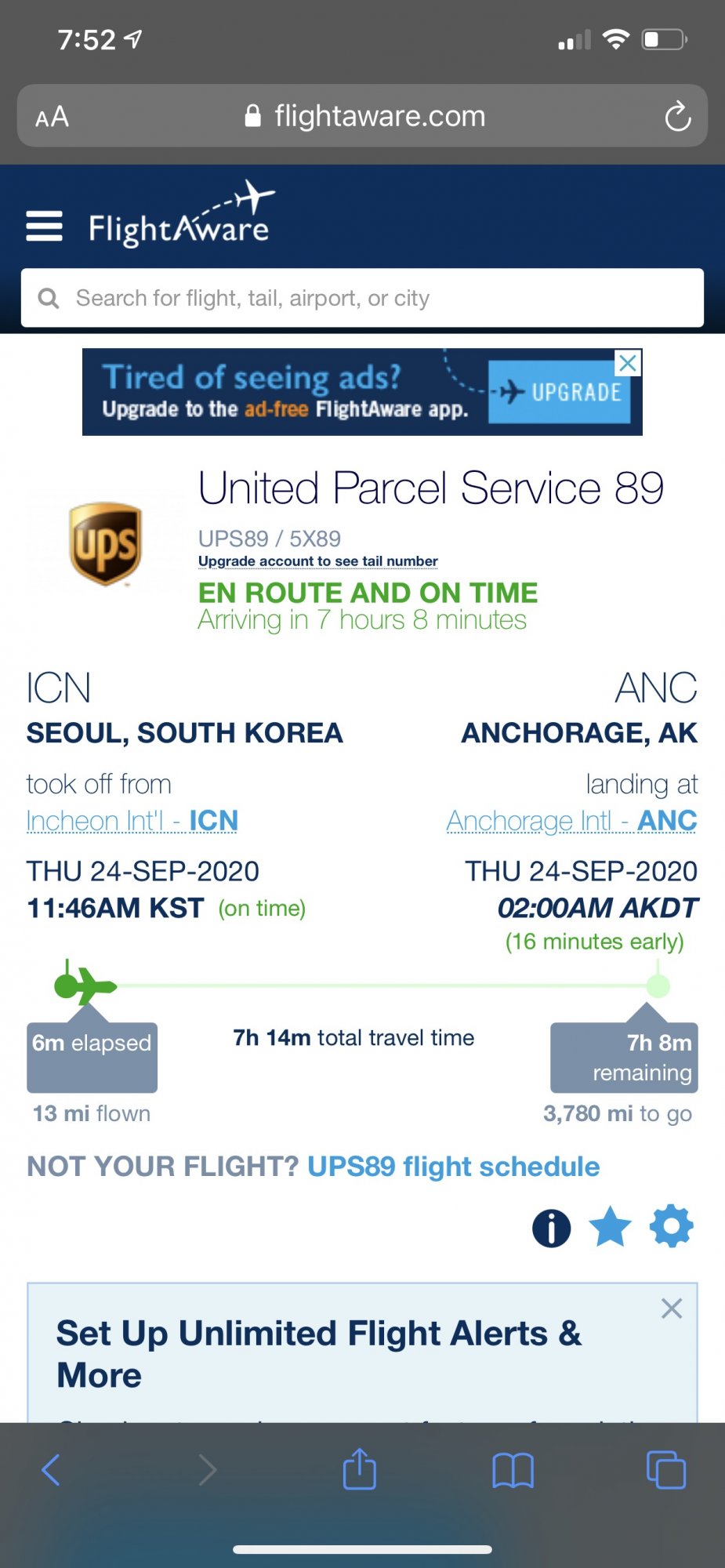
Task: Go back to the previous page
Action: [x=51, y=1470]
